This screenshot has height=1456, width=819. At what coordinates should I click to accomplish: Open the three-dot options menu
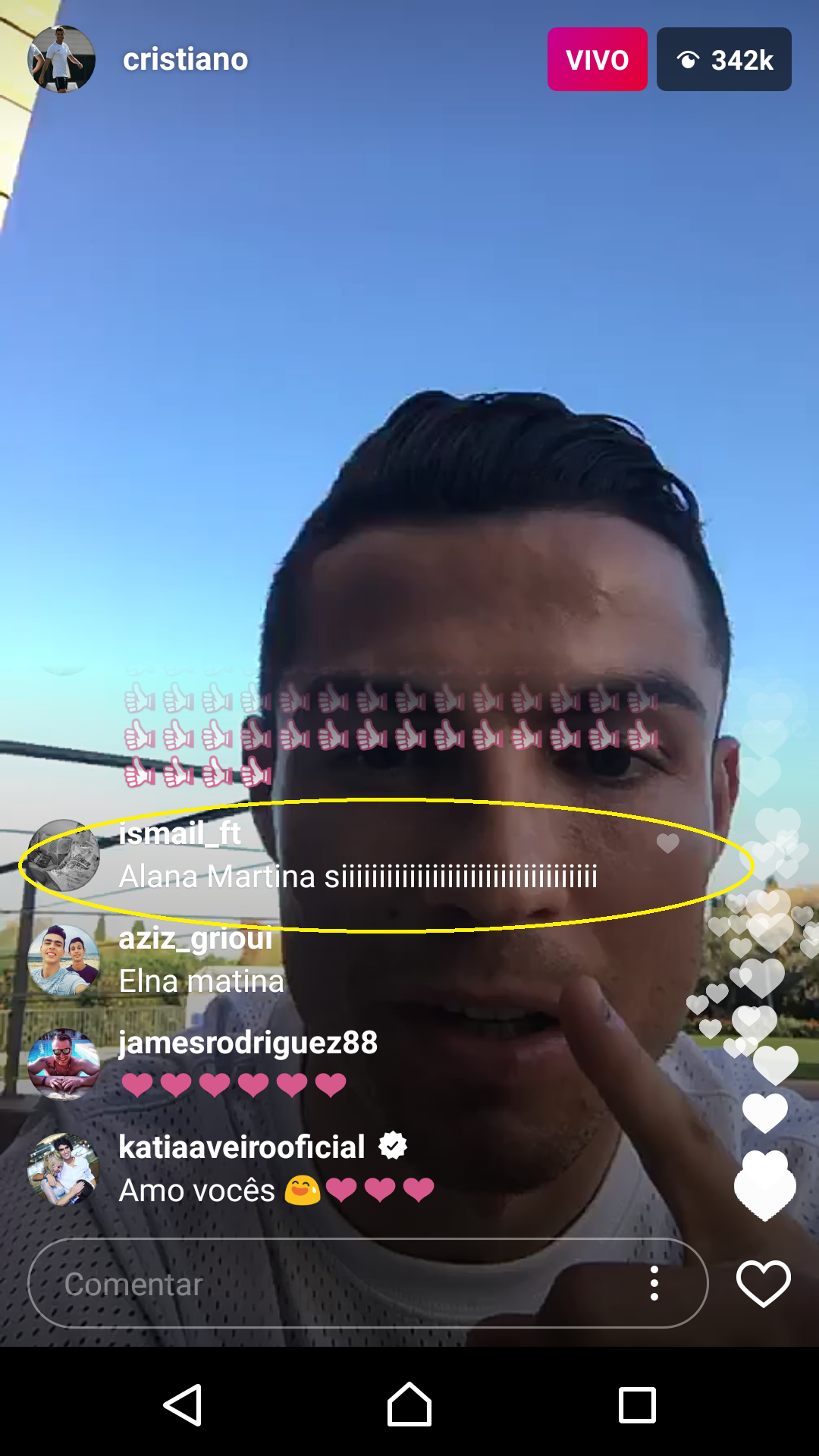(654, 1284)
